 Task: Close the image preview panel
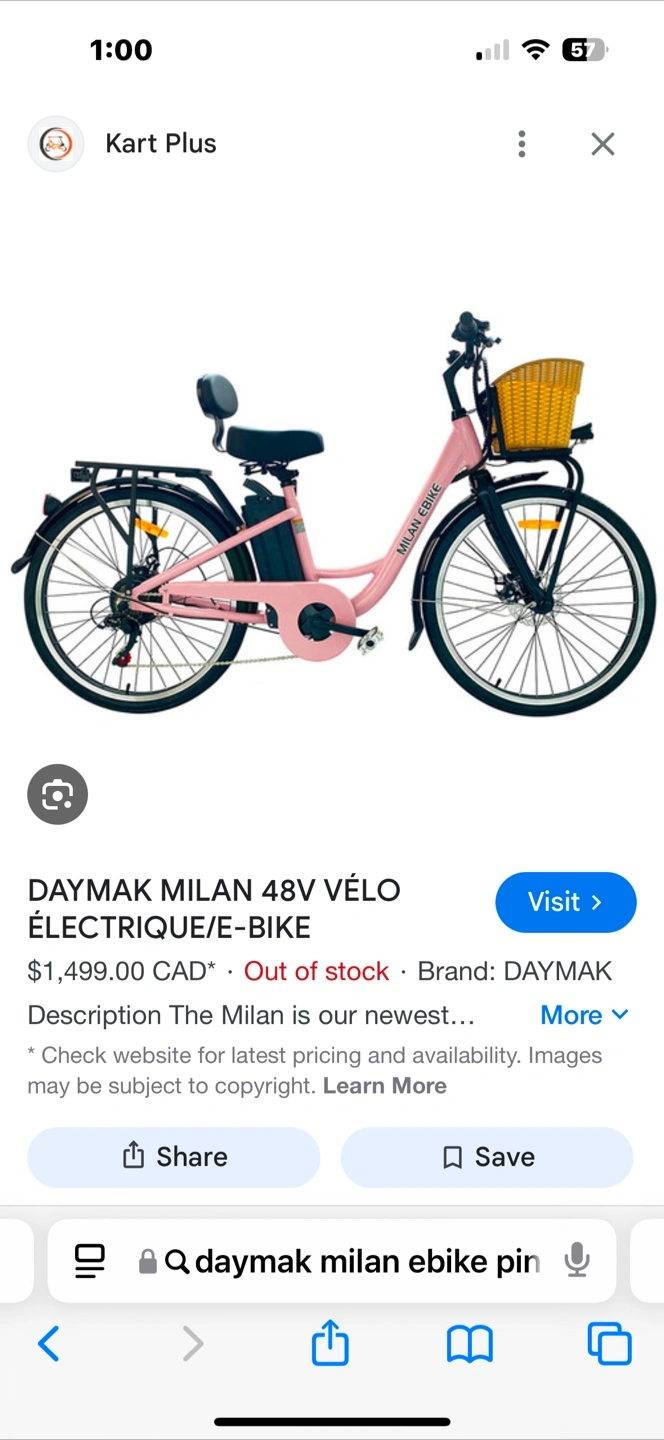tap(602, 144)
